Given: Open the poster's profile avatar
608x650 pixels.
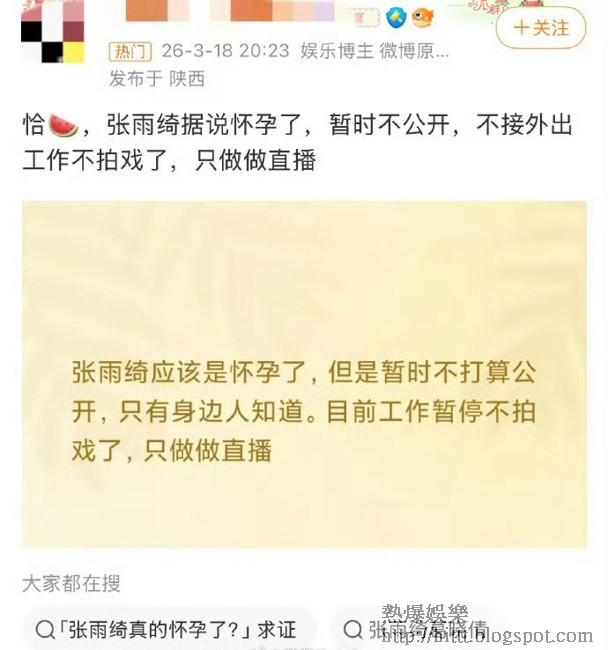Looking at the screenshot, I should 52,30.
